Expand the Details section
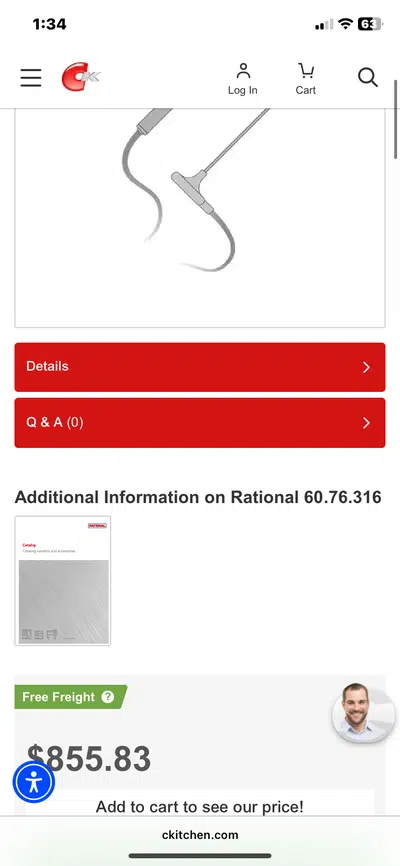Image resolution: width=400 pixels, height=866 pixels. 200,367
